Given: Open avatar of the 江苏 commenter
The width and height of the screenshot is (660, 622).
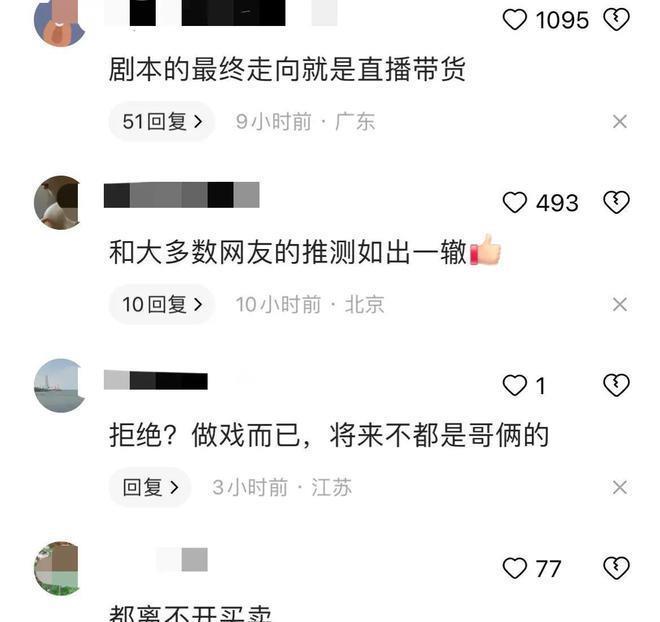Looking at the screenshot, I should point(60,386).
